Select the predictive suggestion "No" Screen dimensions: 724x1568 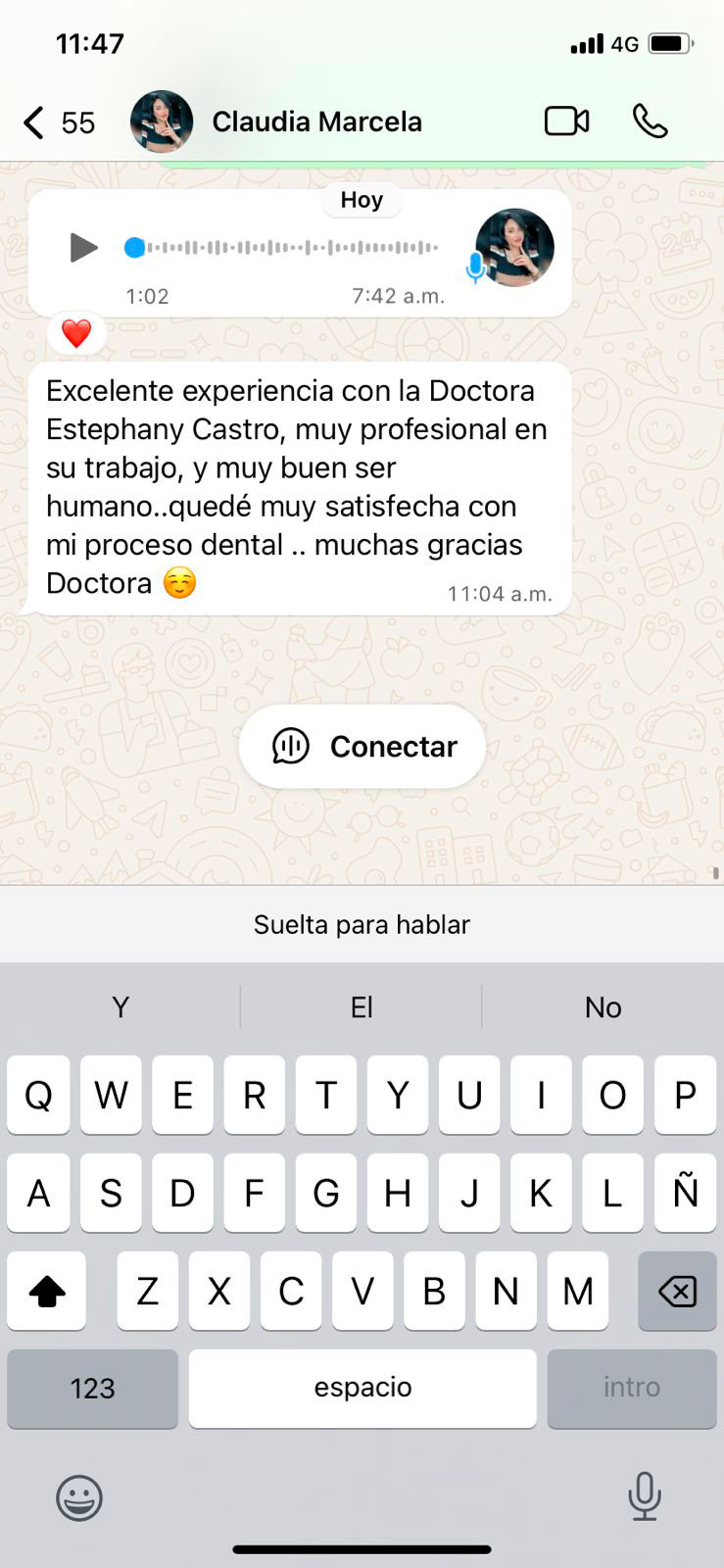[603, 1006]
